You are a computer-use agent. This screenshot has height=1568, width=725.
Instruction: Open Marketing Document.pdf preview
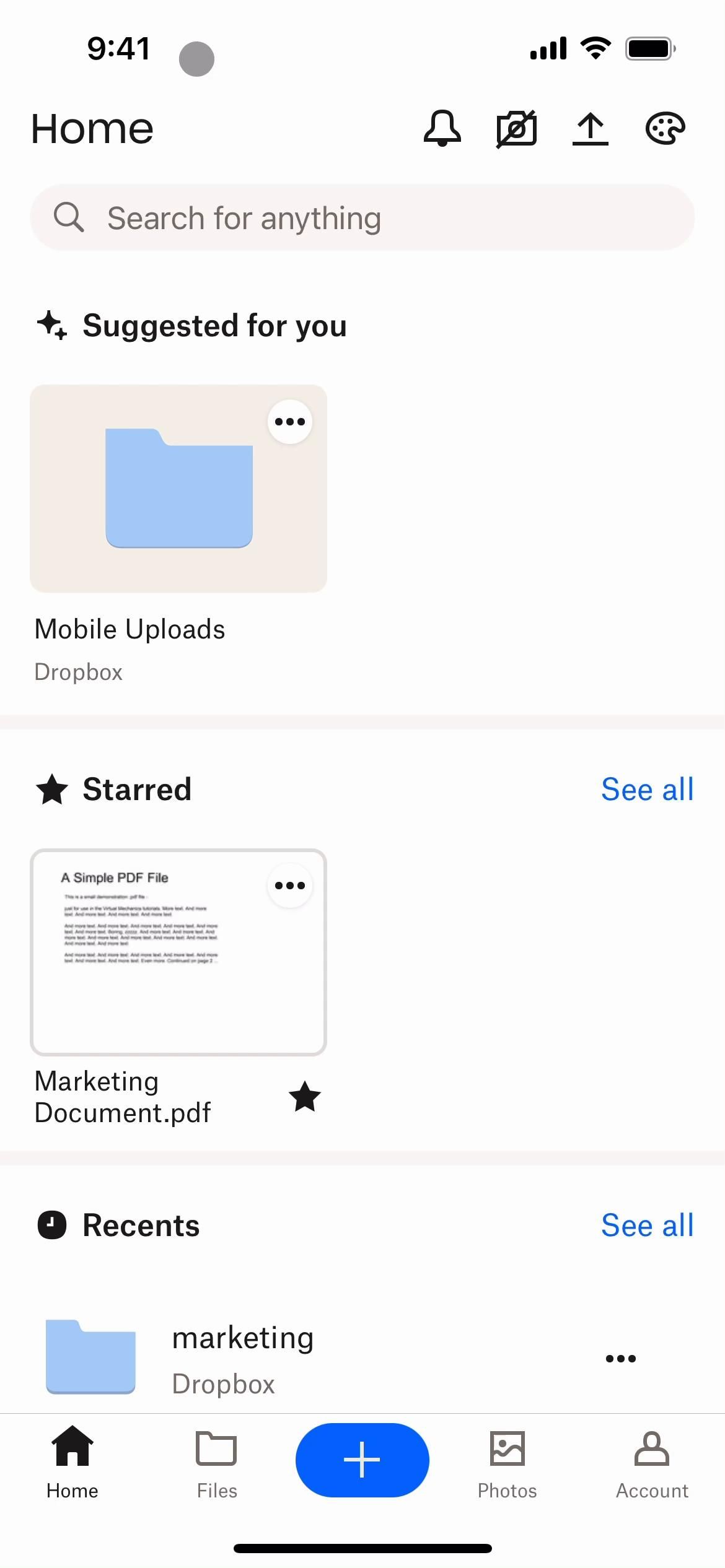(x=178, y=952)
